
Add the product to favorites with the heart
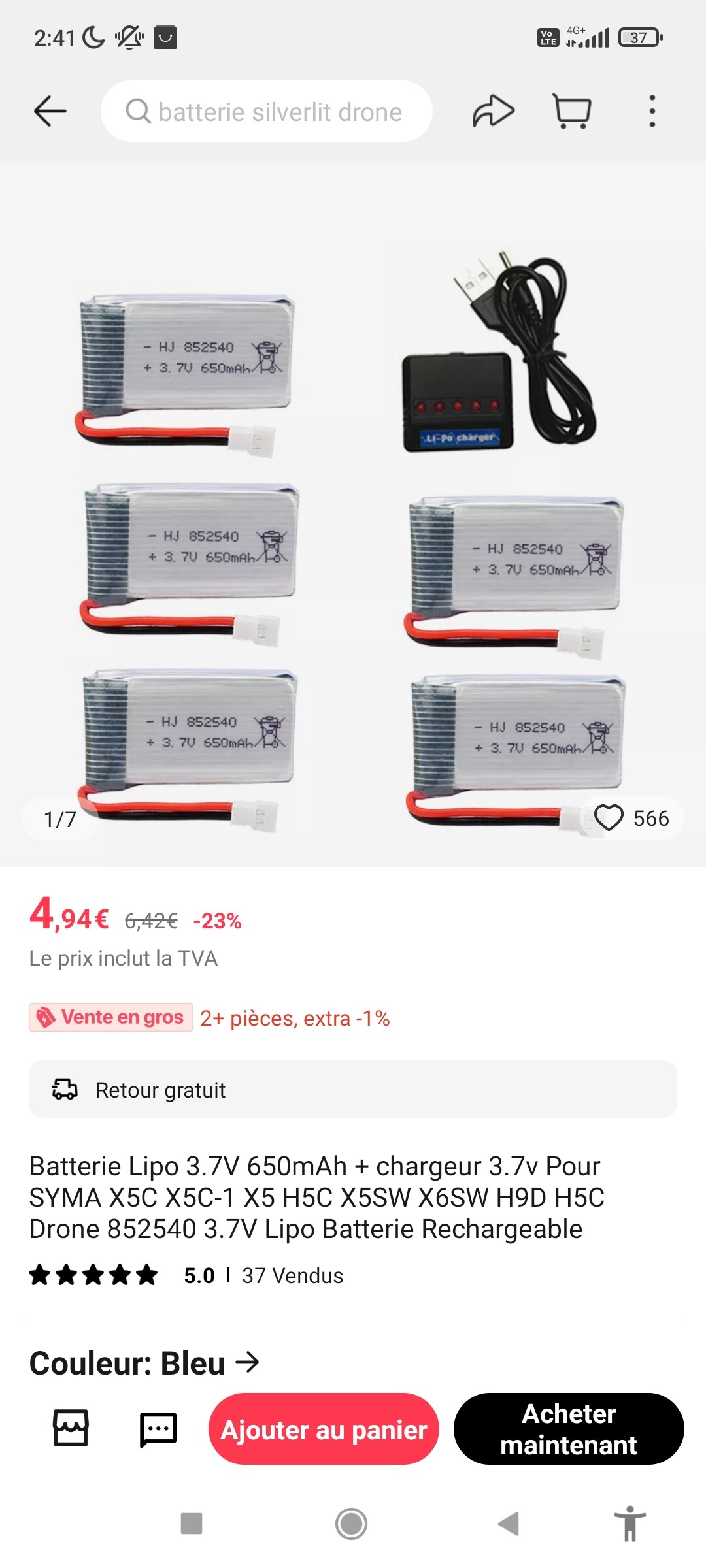(609, 818)
